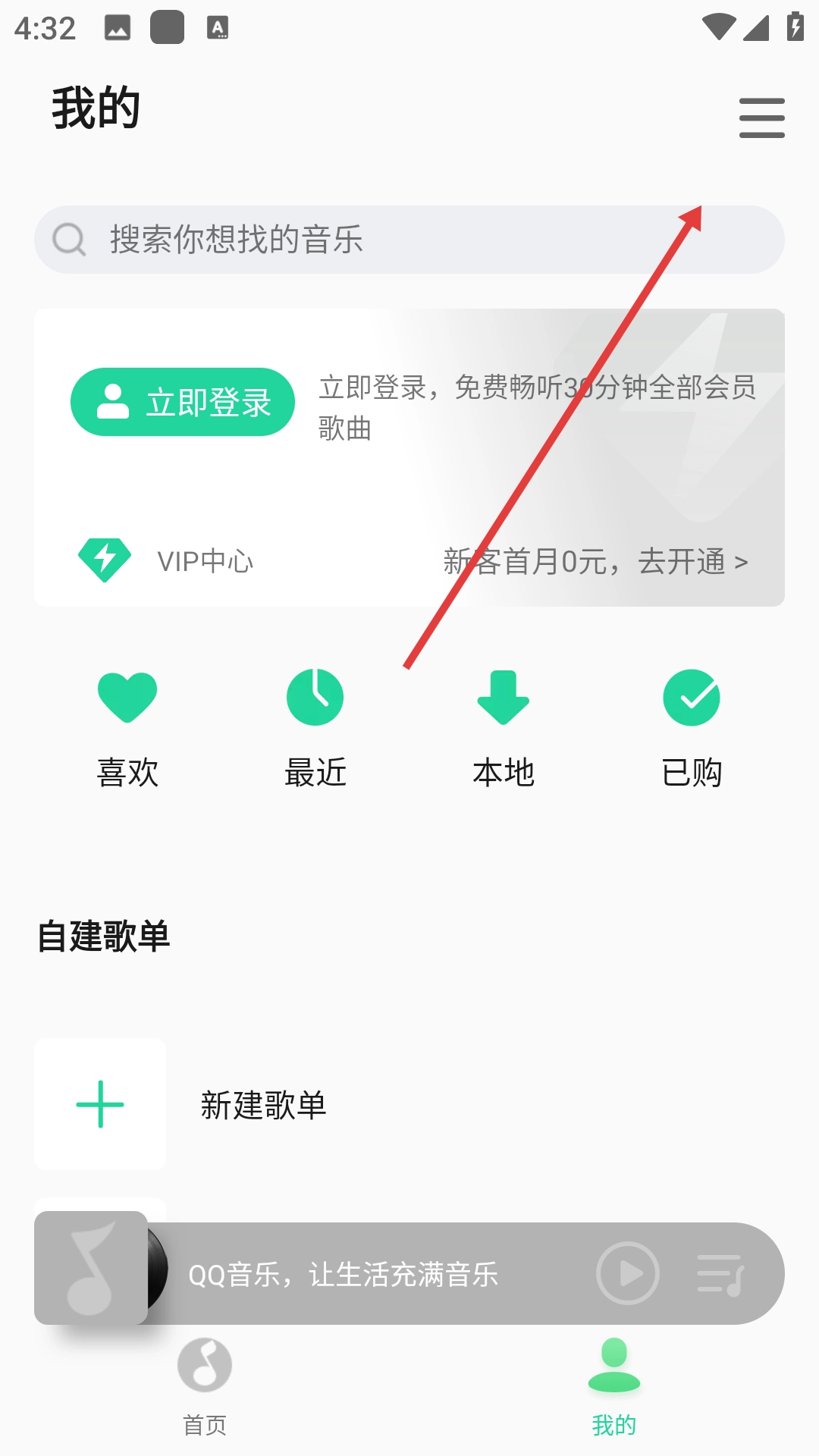Play music from the mini player

[x=627, y=1273]
